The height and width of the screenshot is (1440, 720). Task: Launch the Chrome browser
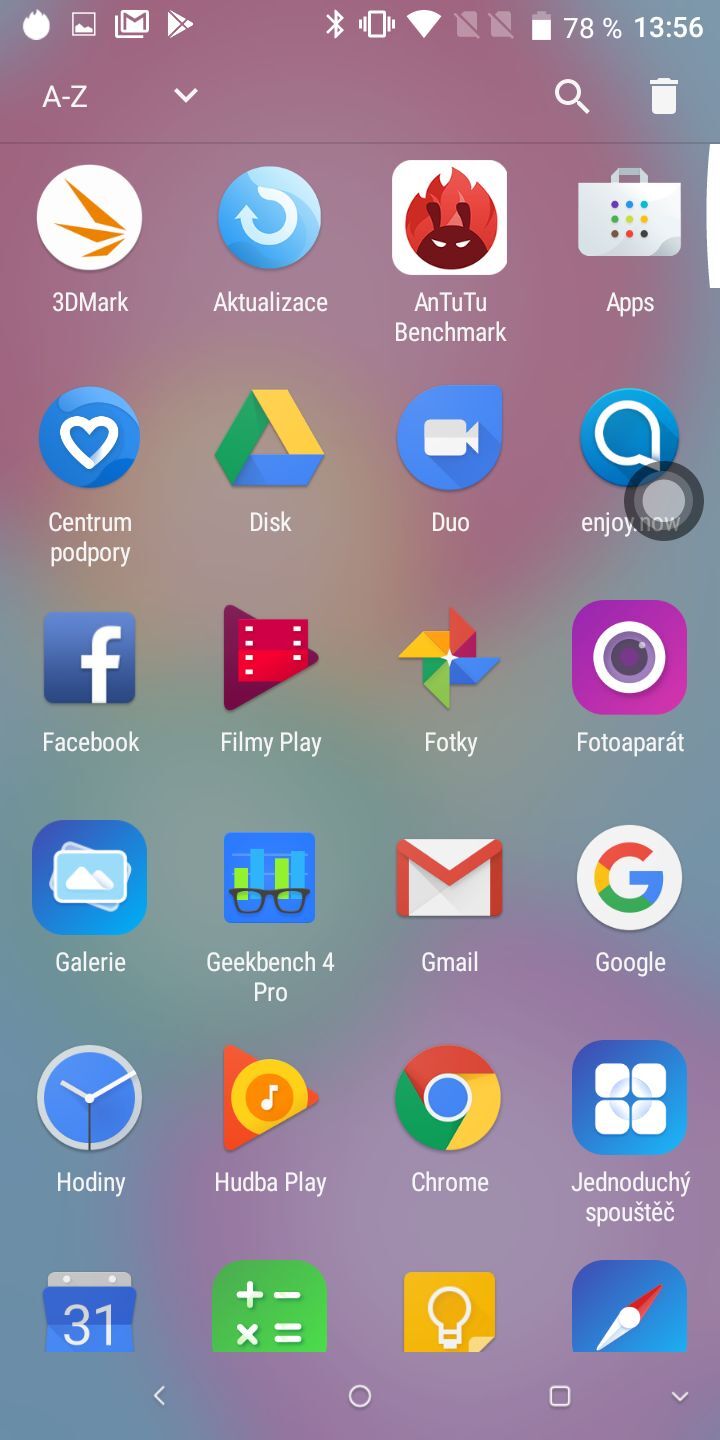pyautogui.click(x=450, y=1097)
